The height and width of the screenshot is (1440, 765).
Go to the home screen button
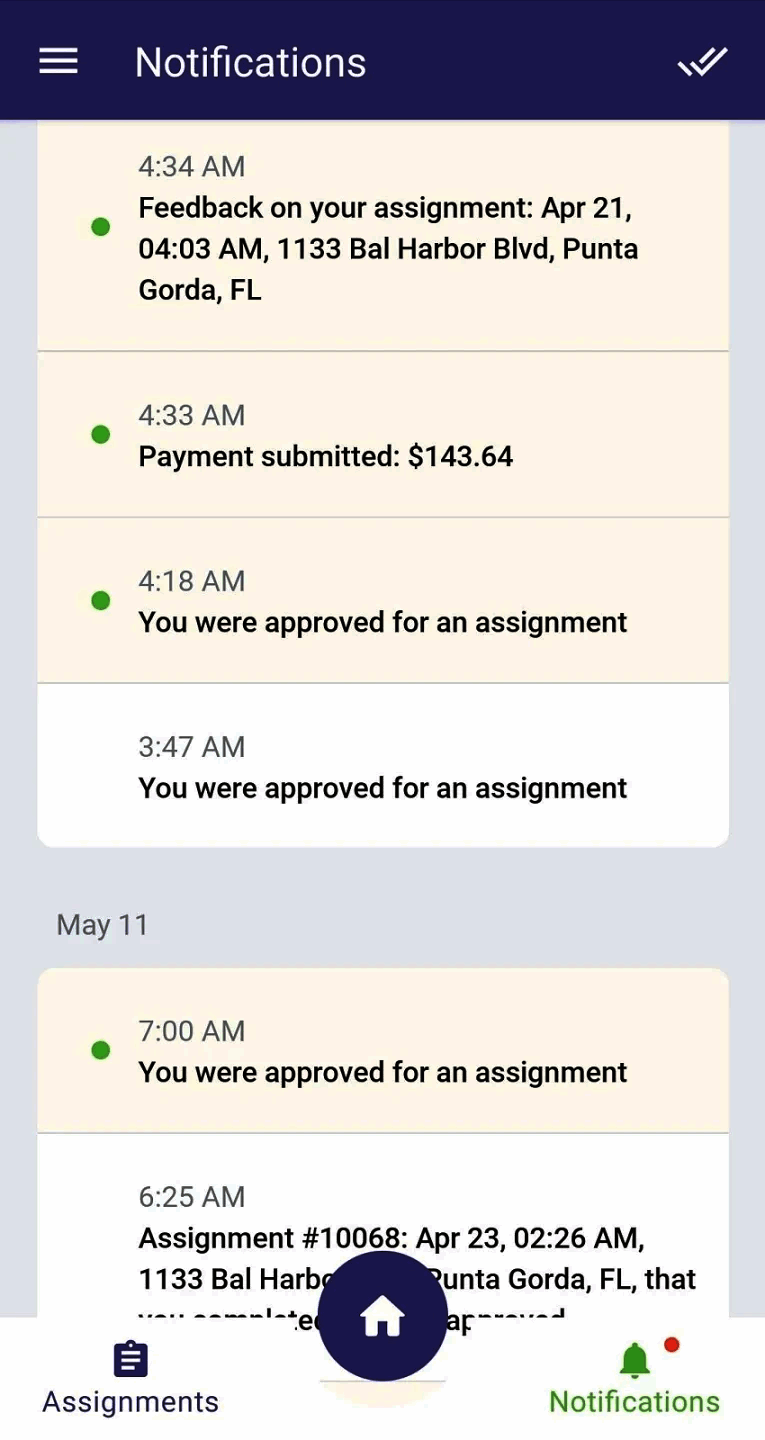(x=383, y=1316)
